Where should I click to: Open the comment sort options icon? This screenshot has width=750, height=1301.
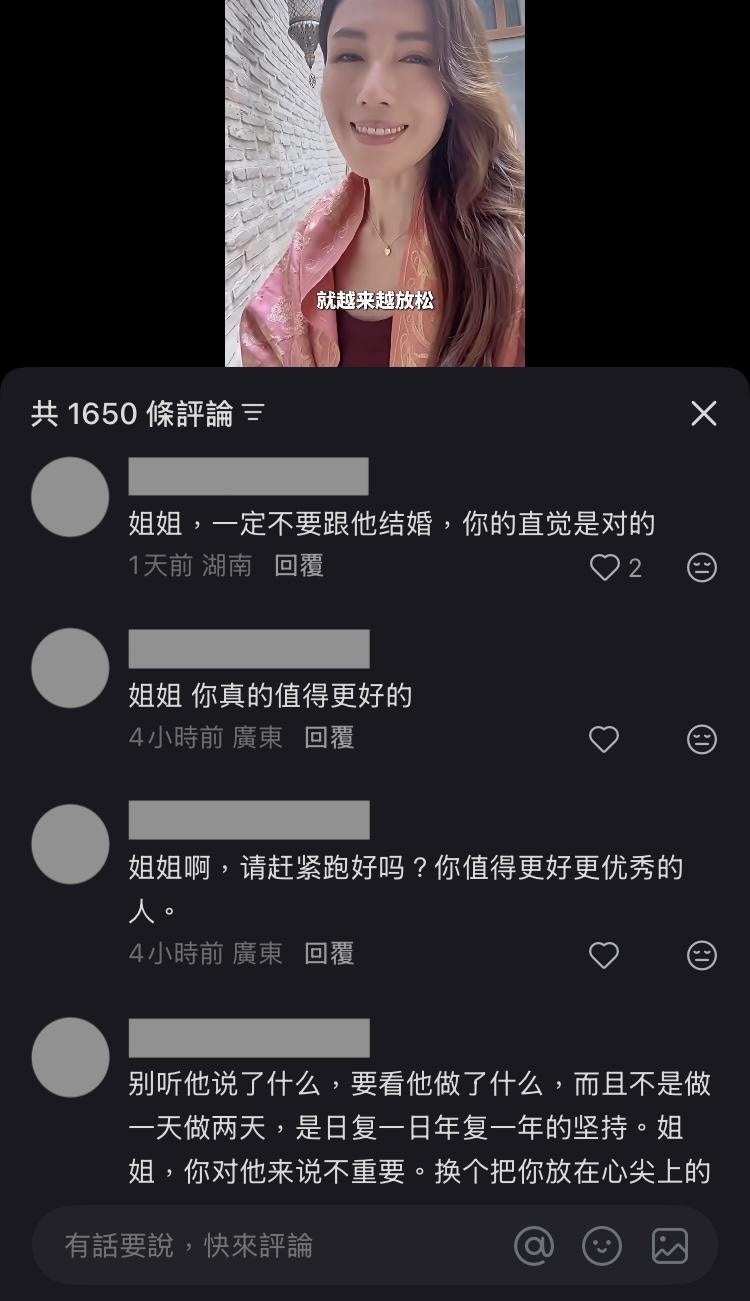click(254, 413)
